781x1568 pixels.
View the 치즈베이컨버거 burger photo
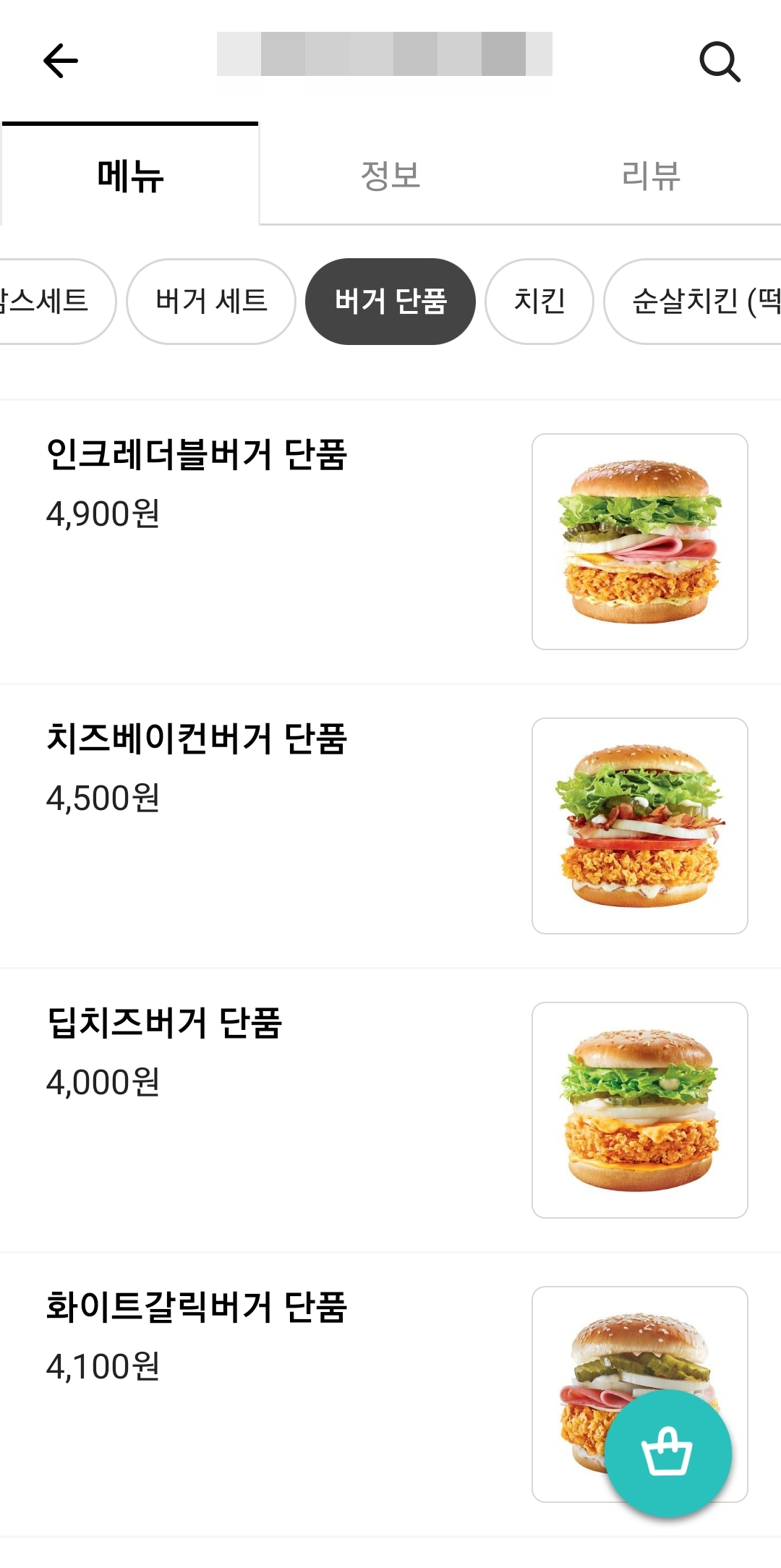pyautogui.click(x=640, y=826)
